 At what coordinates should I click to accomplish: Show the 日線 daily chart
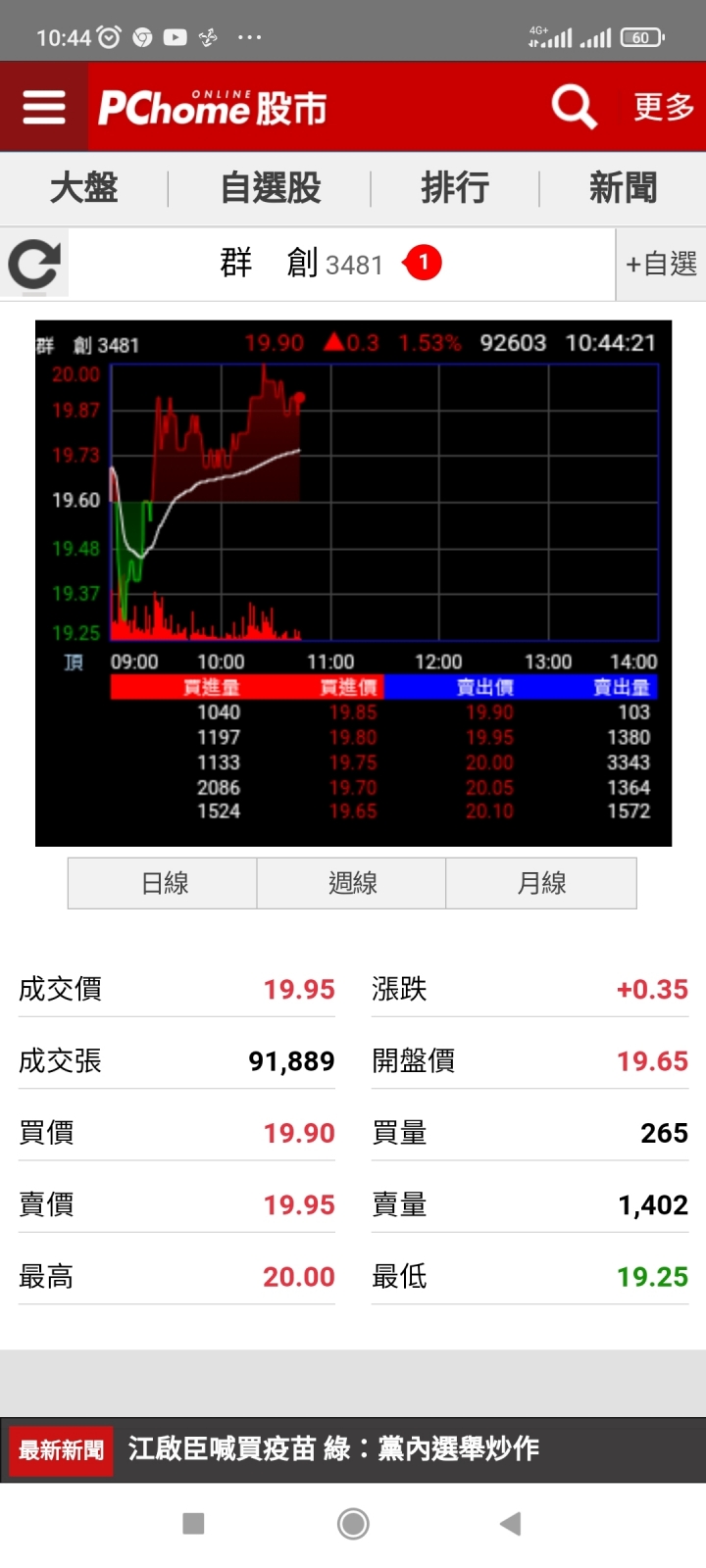[163, 883]
